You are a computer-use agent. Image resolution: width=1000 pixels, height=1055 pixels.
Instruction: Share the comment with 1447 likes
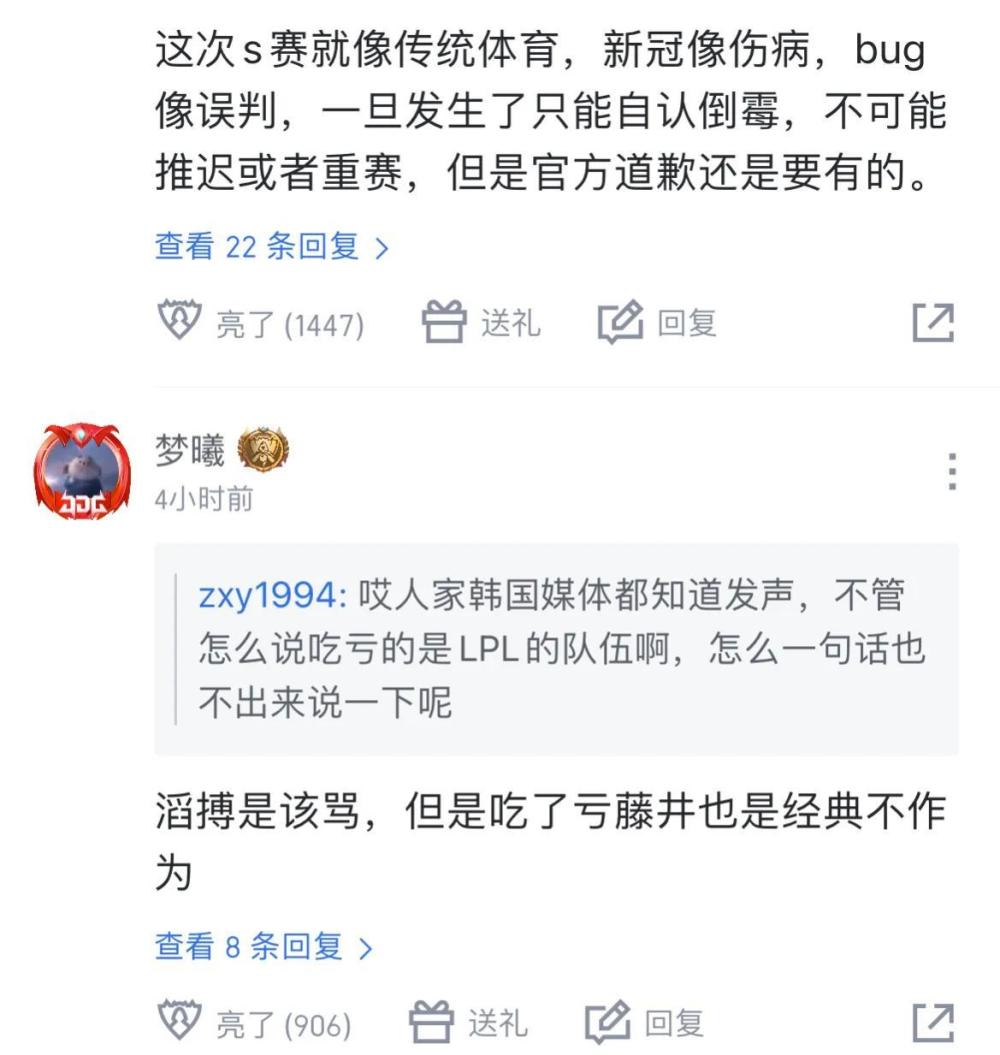(x=932, y=324)
